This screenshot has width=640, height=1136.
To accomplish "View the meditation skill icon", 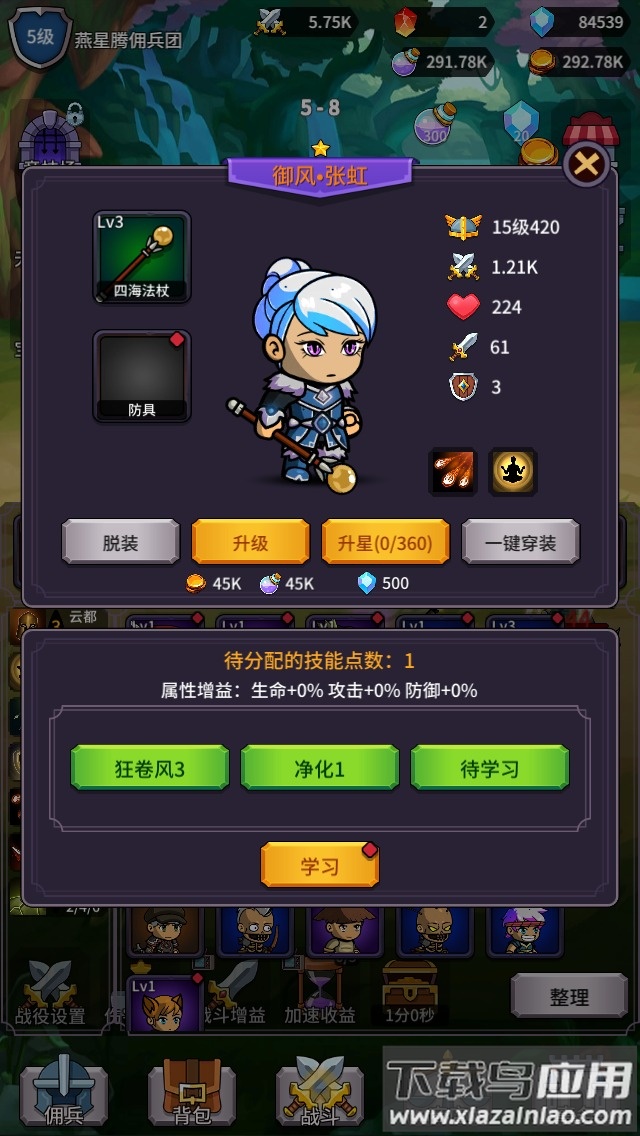I will 513,472.
